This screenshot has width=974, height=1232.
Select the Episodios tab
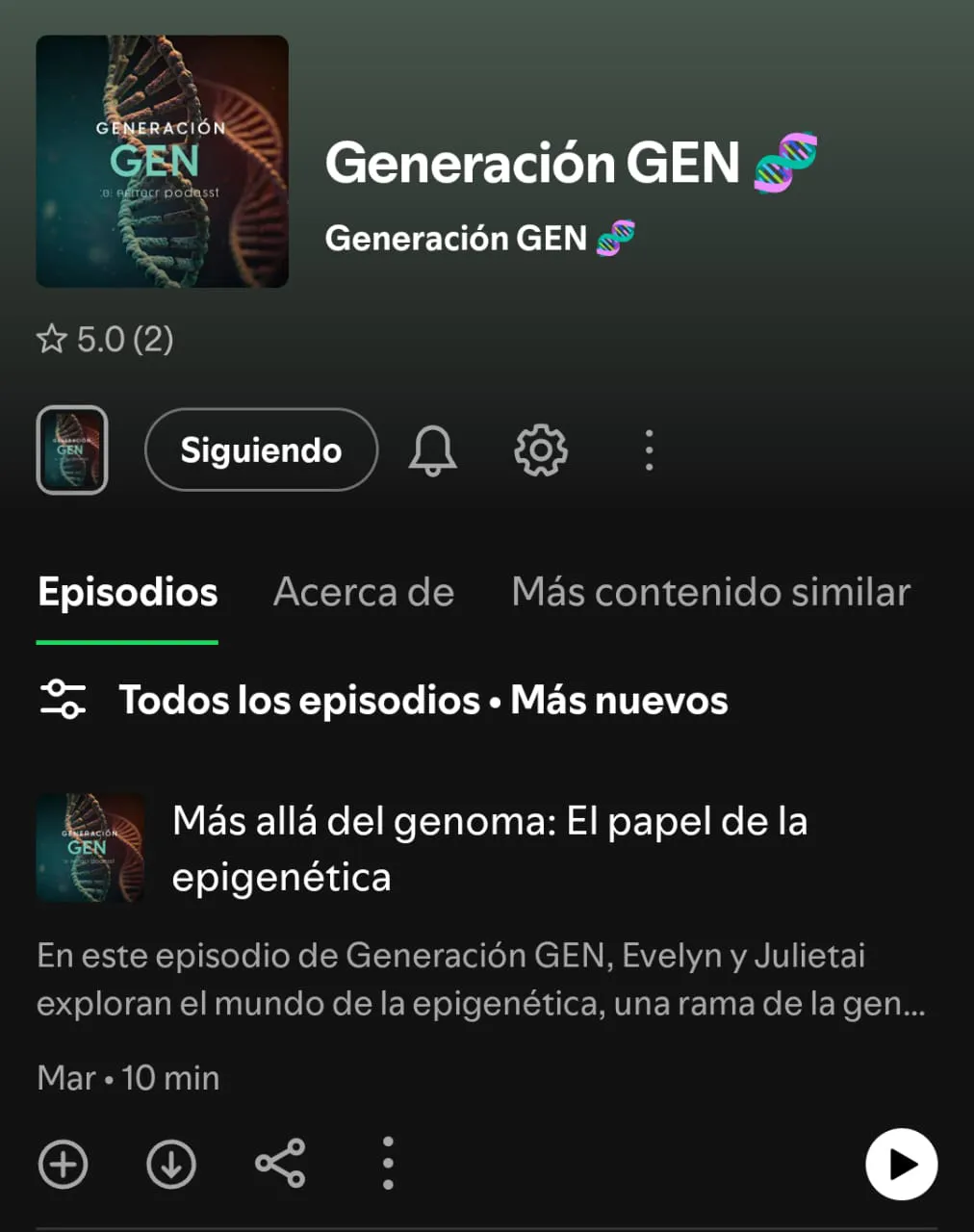(127, 593)
